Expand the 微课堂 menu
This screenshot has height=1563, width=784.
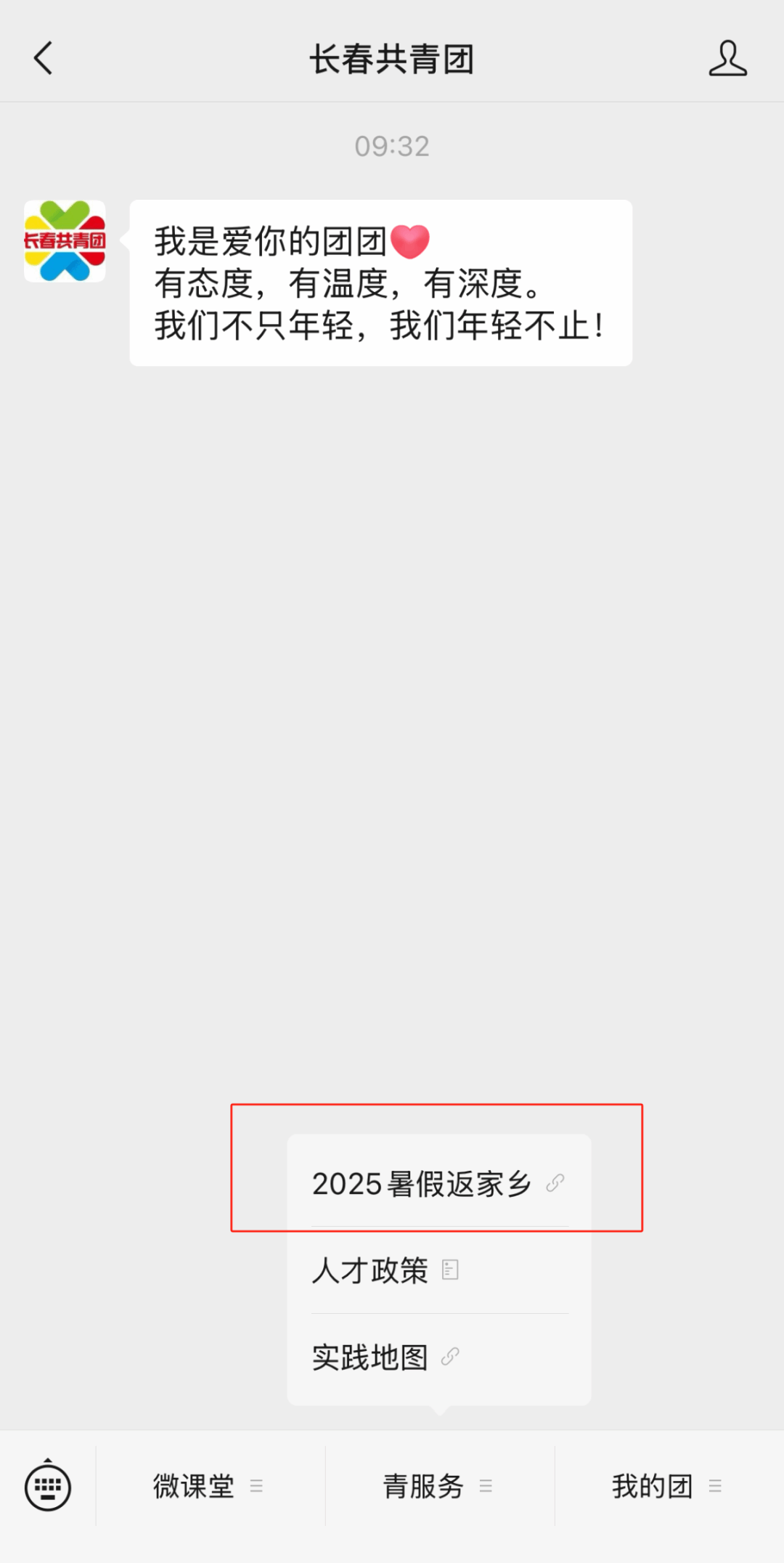210,1486
